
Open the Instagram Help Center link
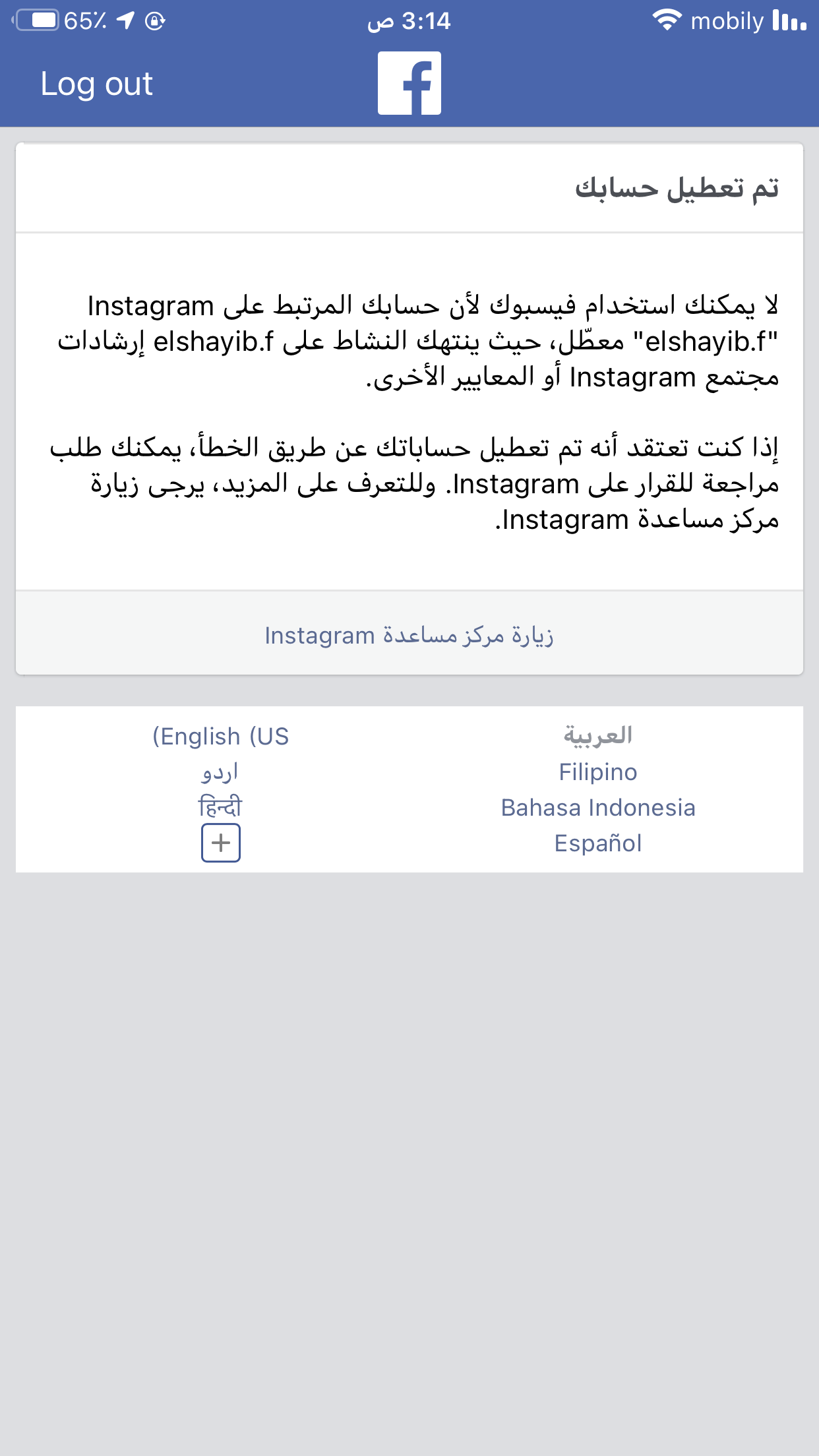(409, 635)
